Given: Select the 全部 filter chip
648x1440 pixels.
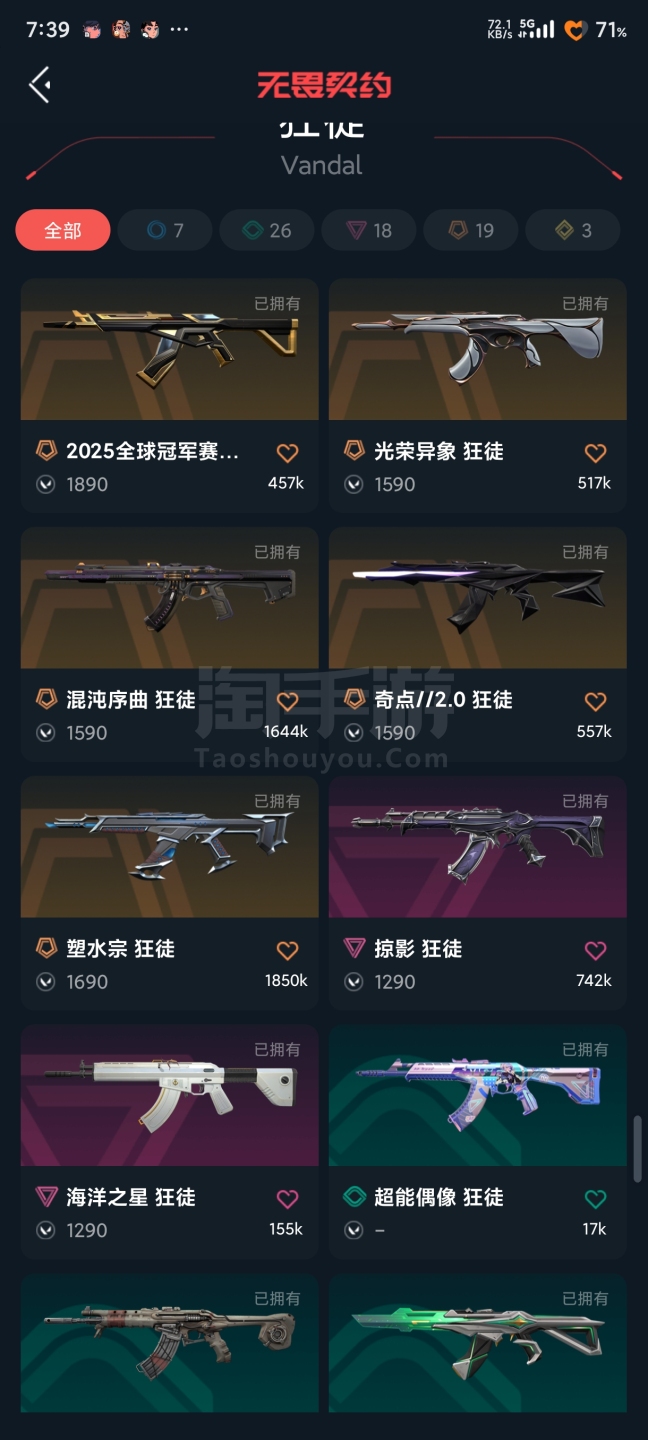Looking at the screenshot, I should (63, 231).
